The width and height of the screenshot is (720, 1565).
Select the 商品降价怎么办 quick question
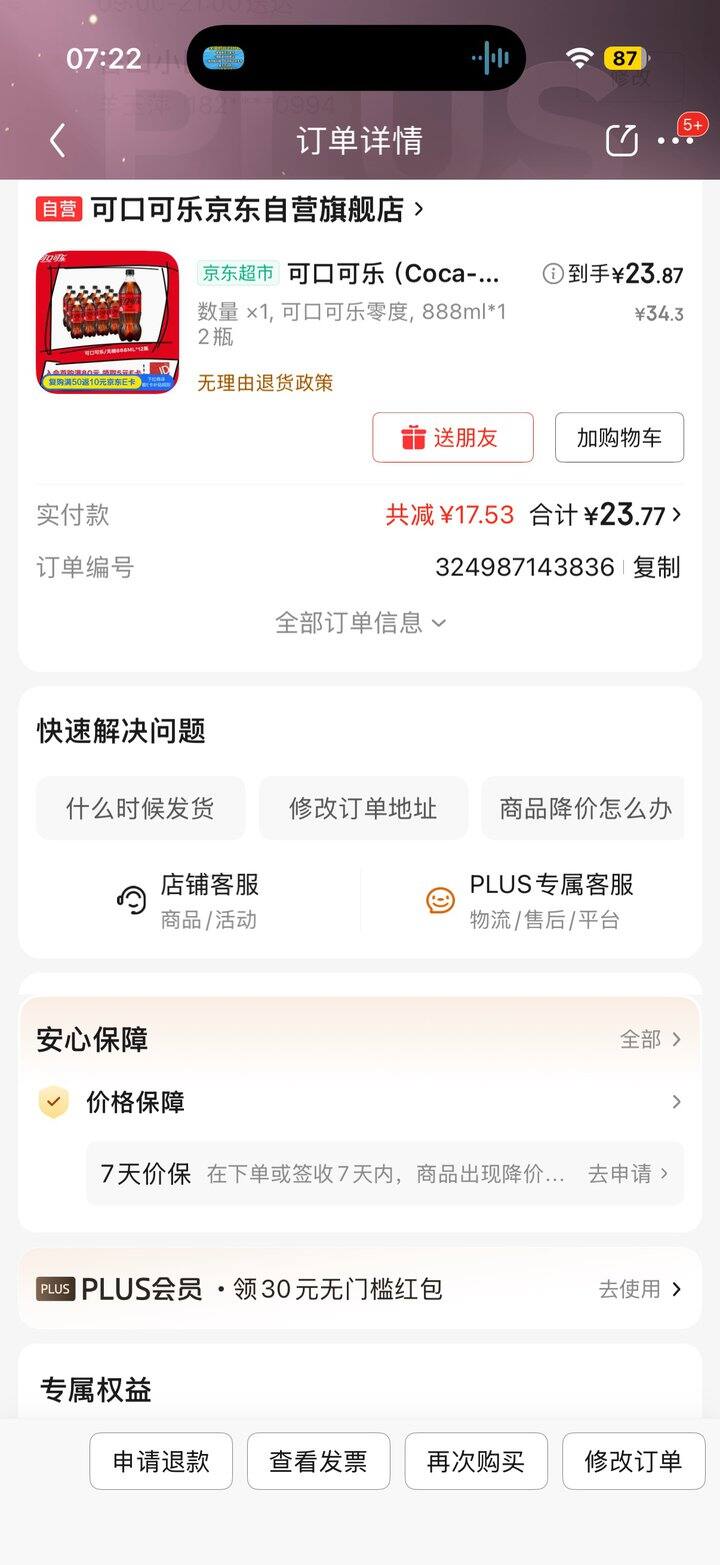tap(585, 808)
